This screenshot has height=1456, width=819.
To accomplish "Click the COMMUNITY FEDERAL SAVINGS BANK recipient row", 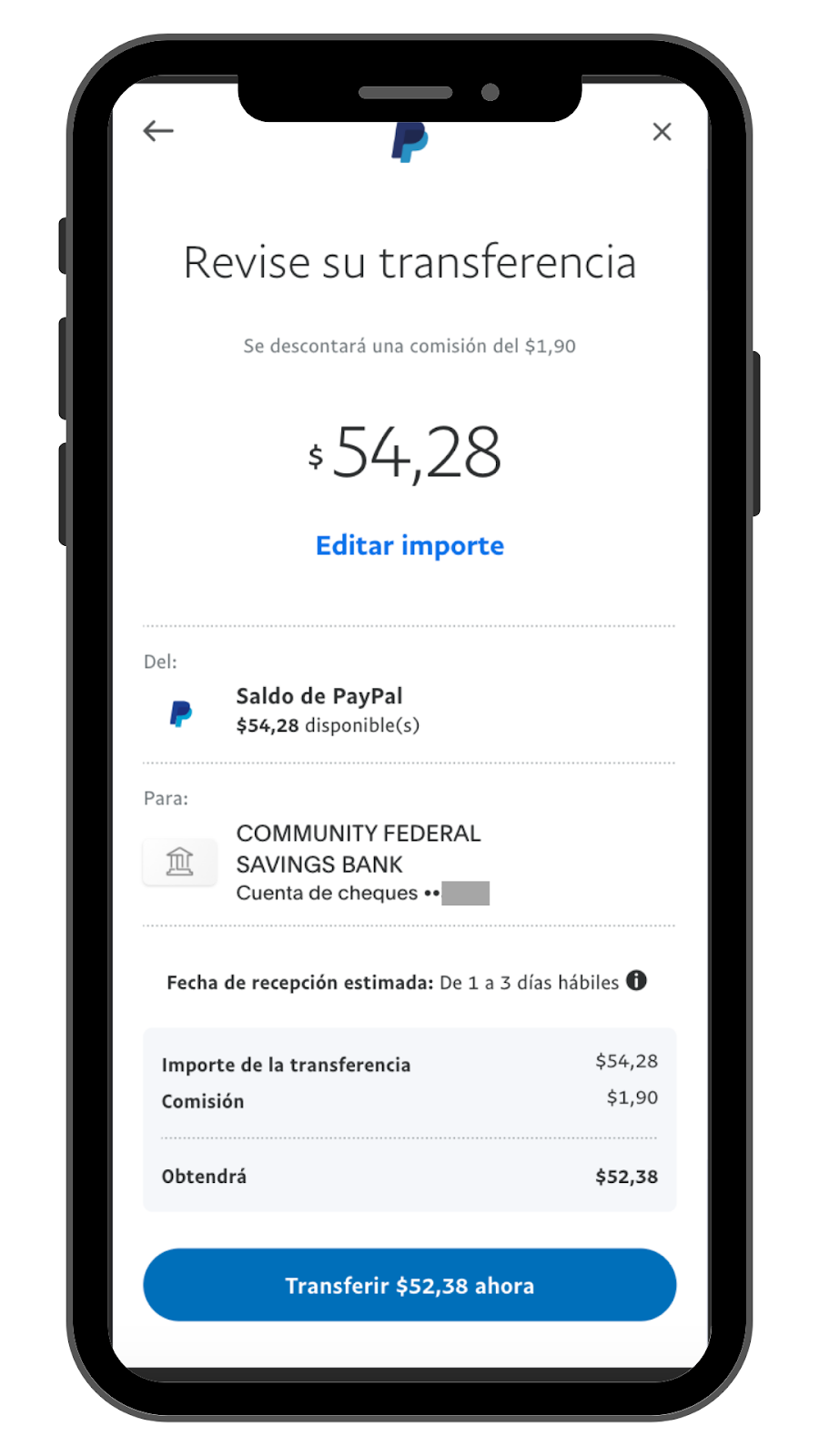I will [359, 848].
